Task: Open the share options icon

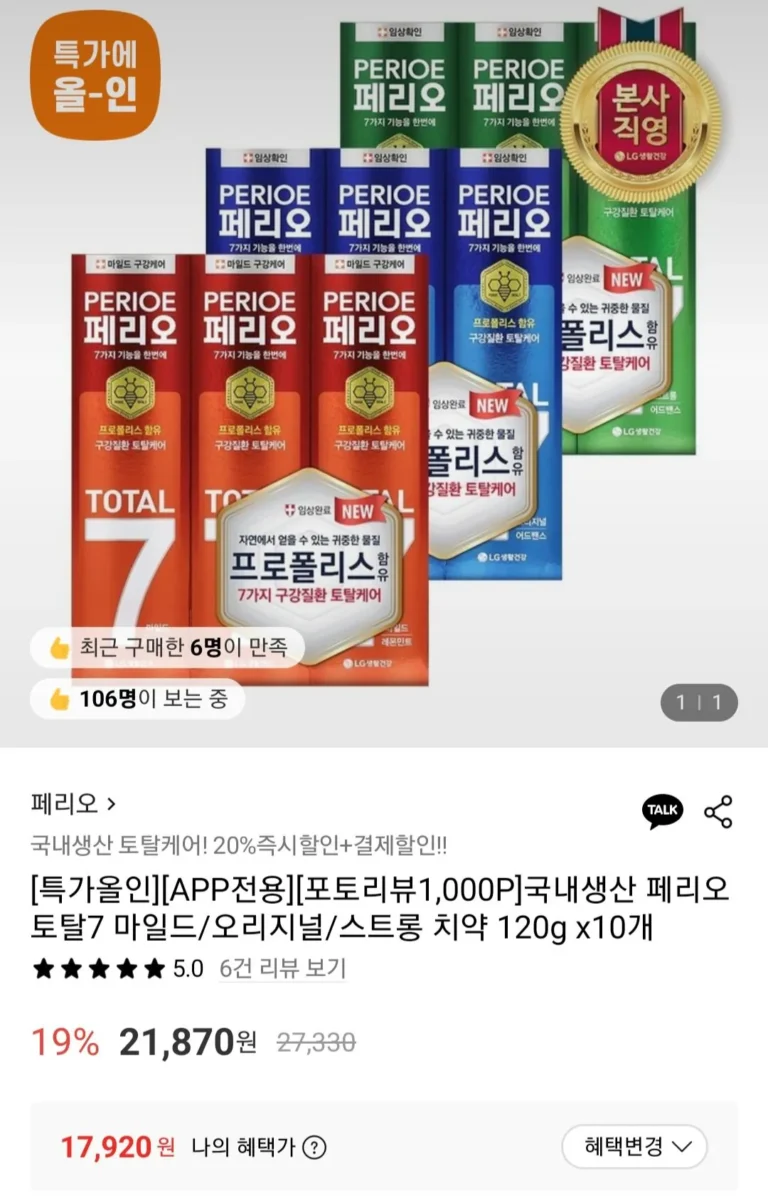Action: coord(719,811)
